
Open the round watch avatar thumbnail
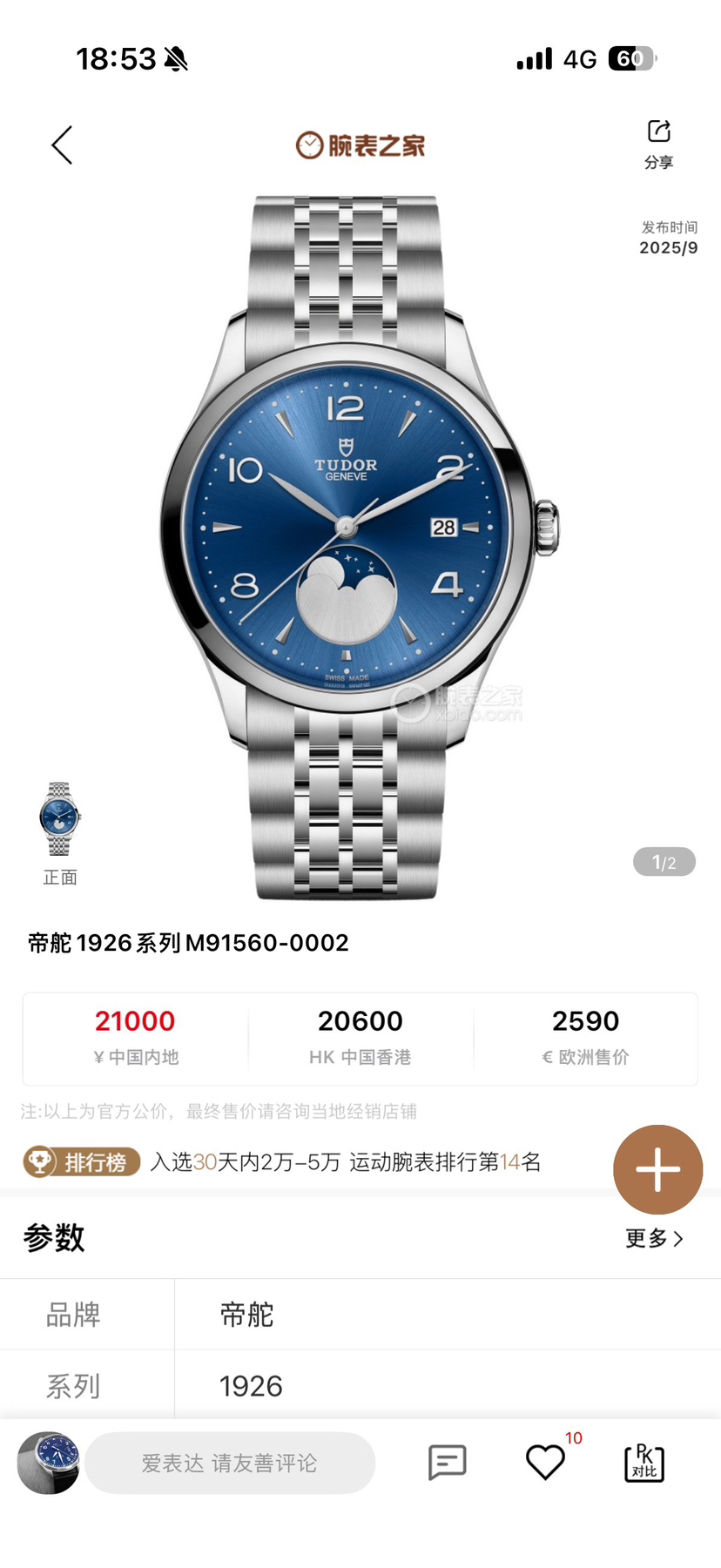[49, 1464]
